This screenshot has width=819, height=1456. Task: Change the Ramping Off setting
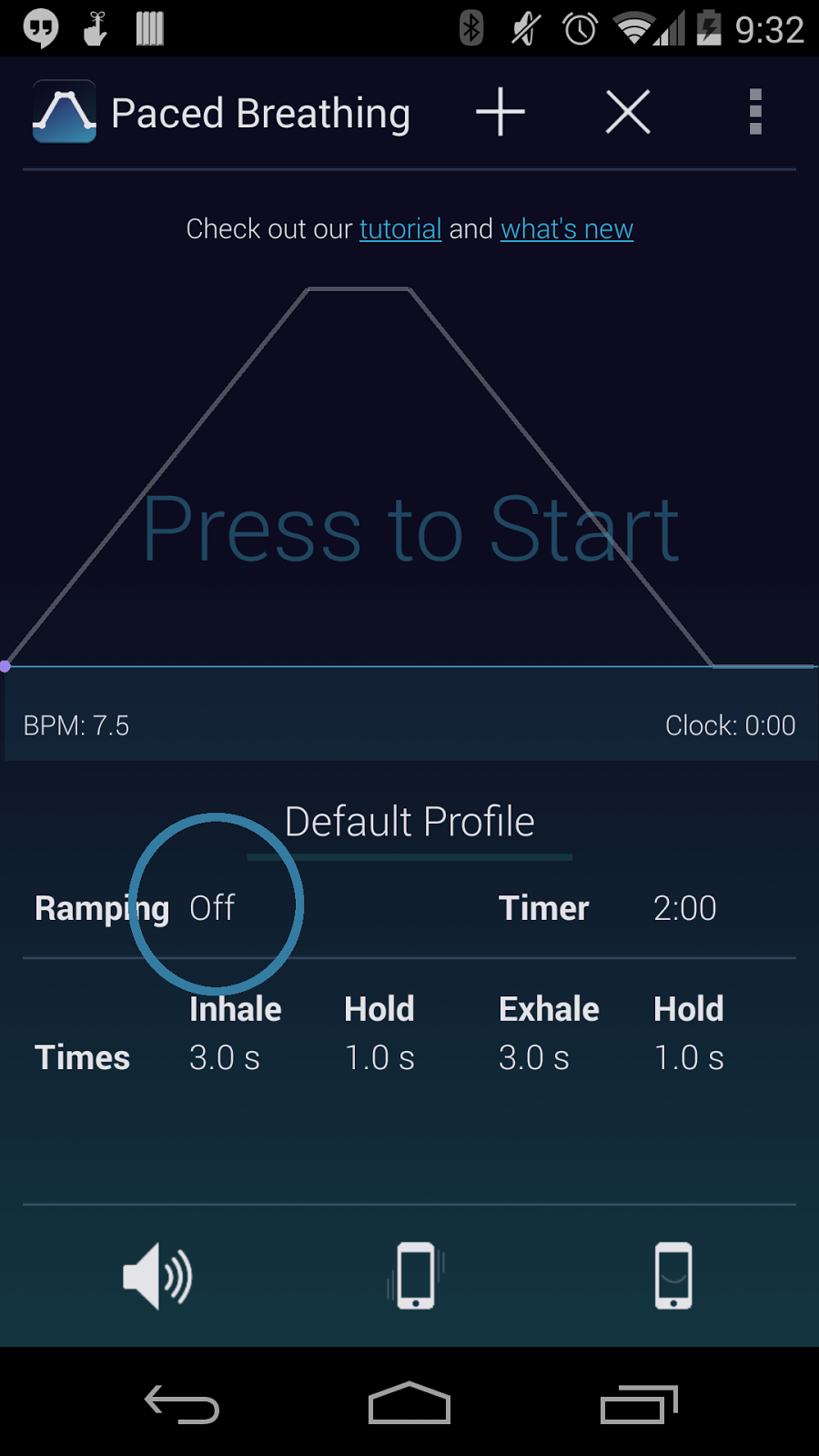click(x=212, y=907)
